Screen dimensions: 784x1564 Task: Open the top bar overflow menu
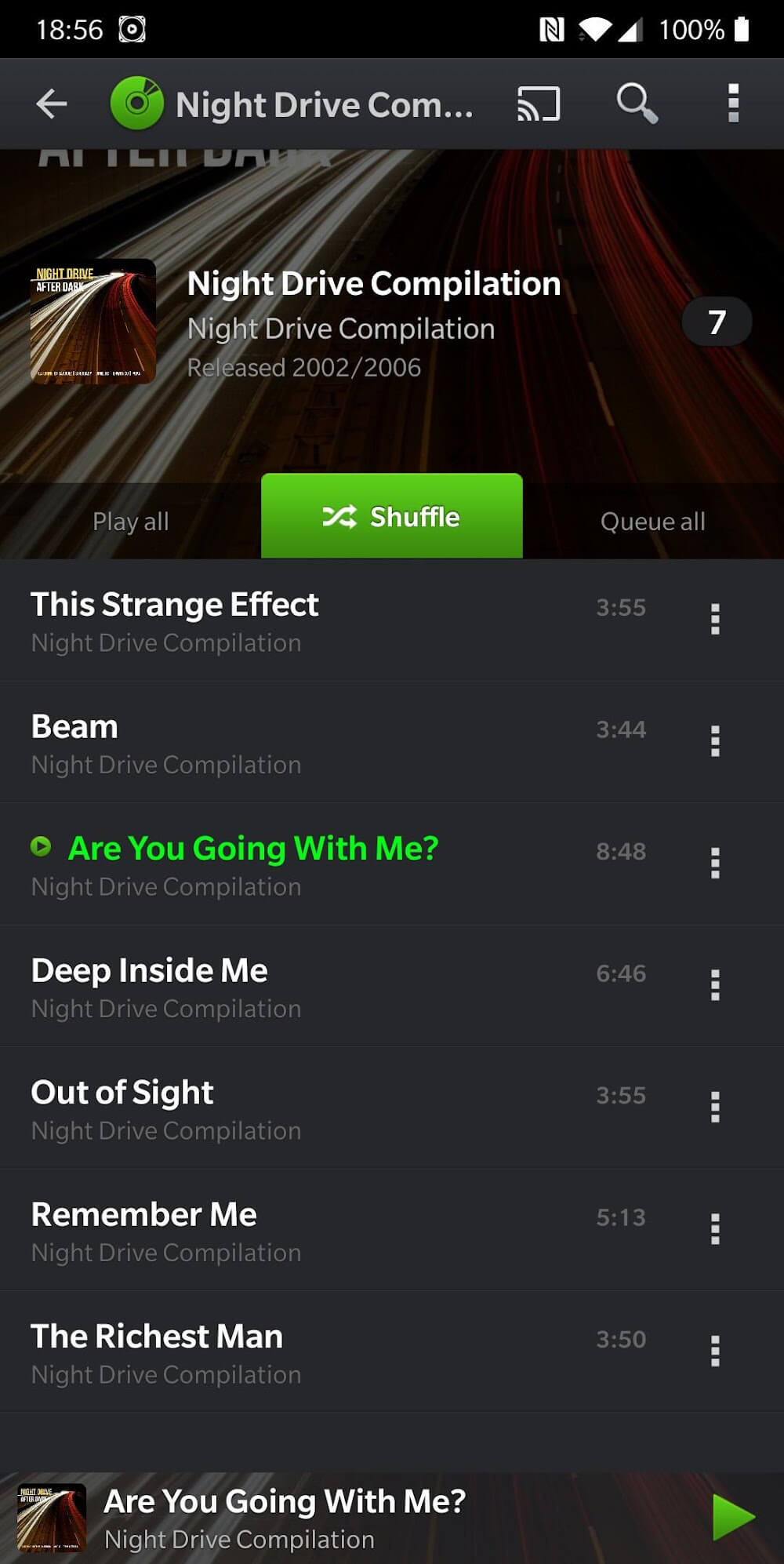pyautogui.click(x=733, y=104)
